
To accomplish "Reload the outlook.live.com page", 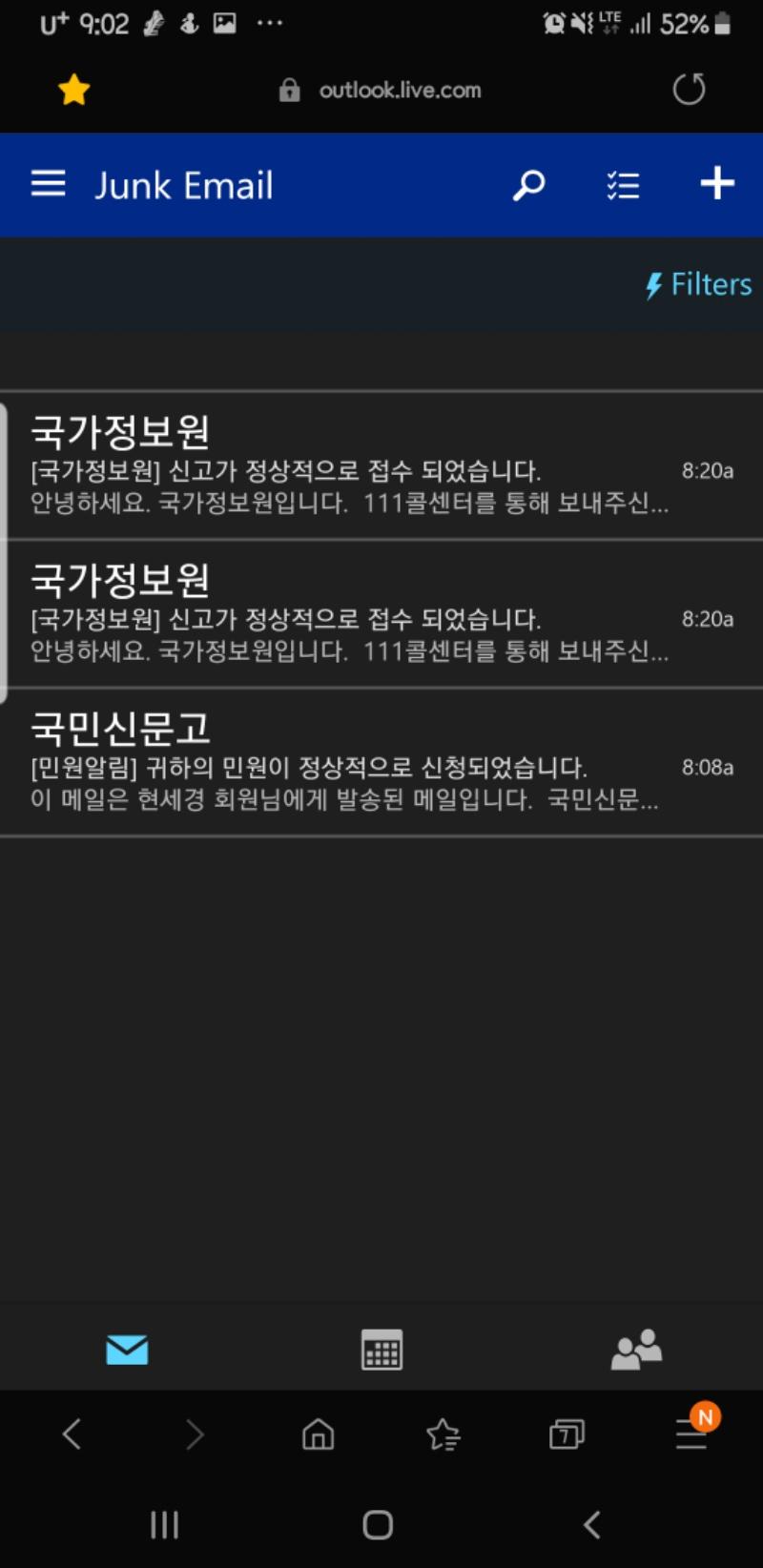I will [689, 90].
